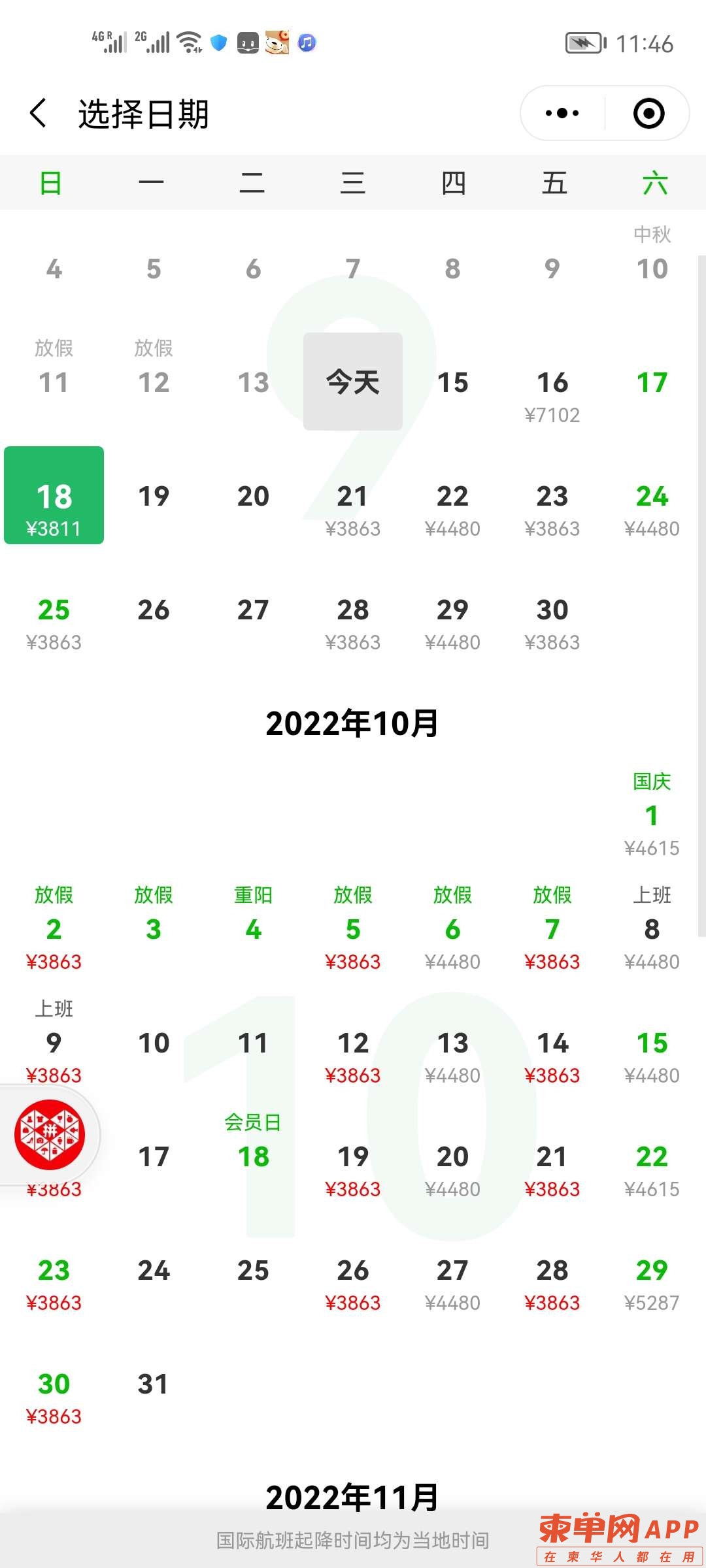
Task: Open the floating Pinduoduo heart icon
Action: 50,1135
